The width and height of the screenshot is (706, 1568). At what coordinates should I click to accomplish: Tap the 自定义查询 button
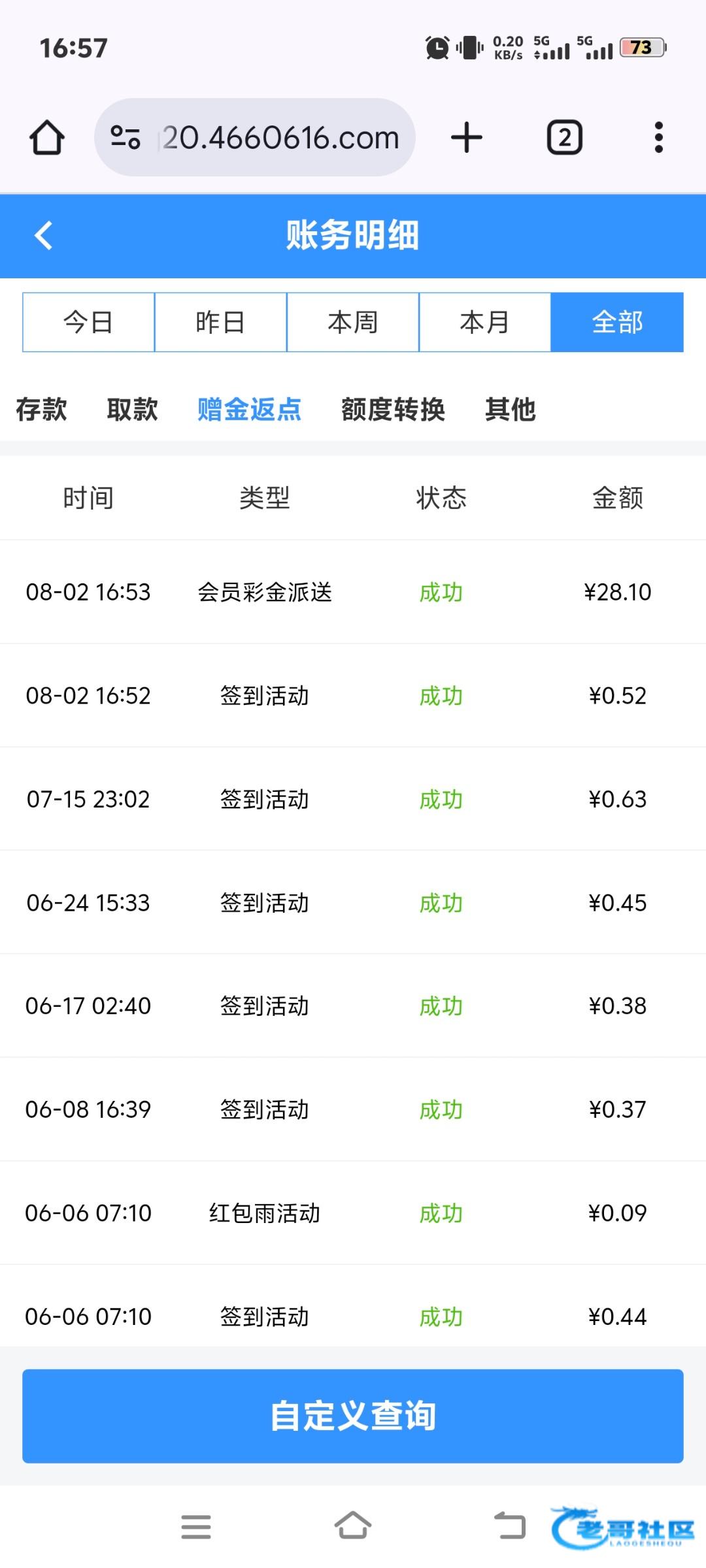[x=353, y=1416]
